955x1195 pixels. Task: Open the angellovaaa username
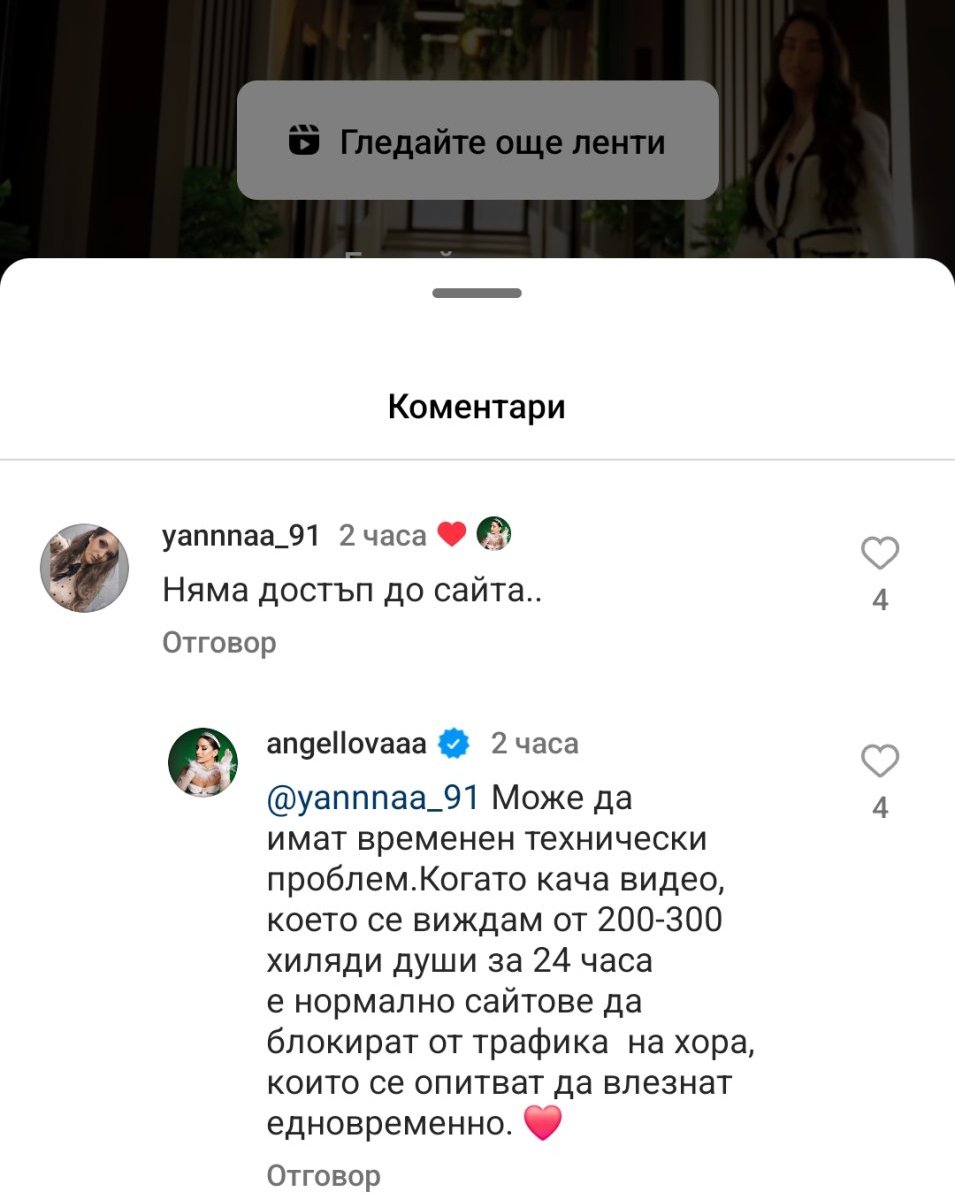coord(346,743)
